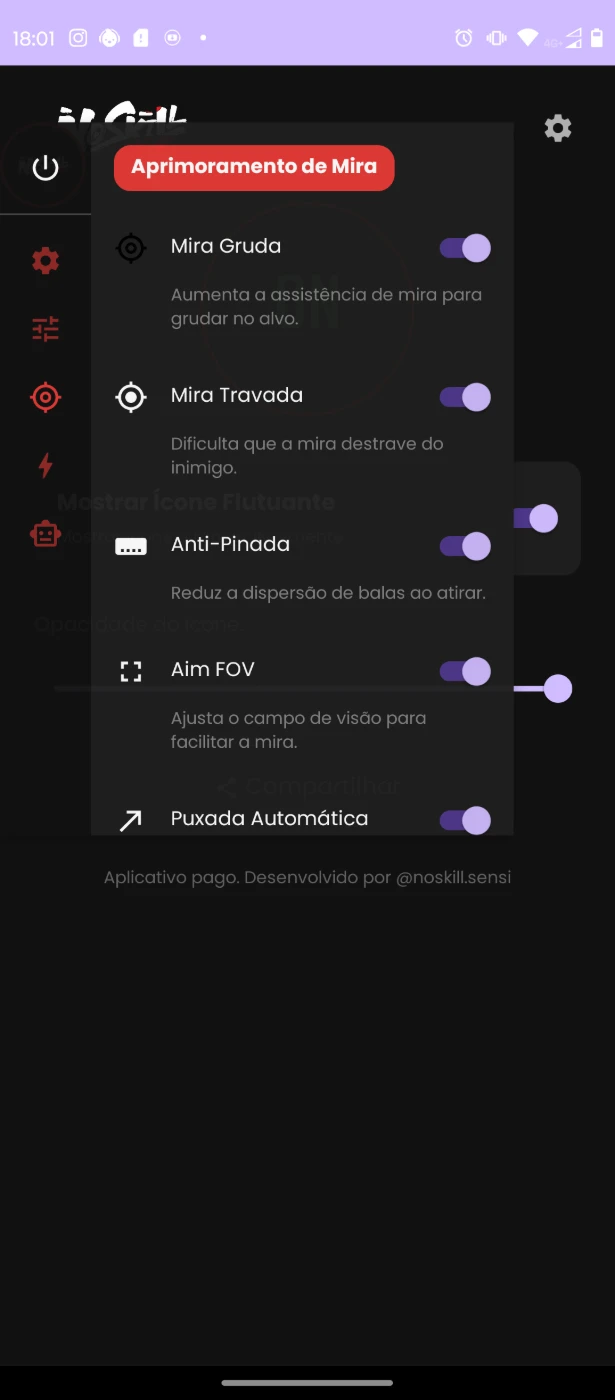Select the crosshair aim section
Viewport: 615px width, 1400px height.
[45, 397]
